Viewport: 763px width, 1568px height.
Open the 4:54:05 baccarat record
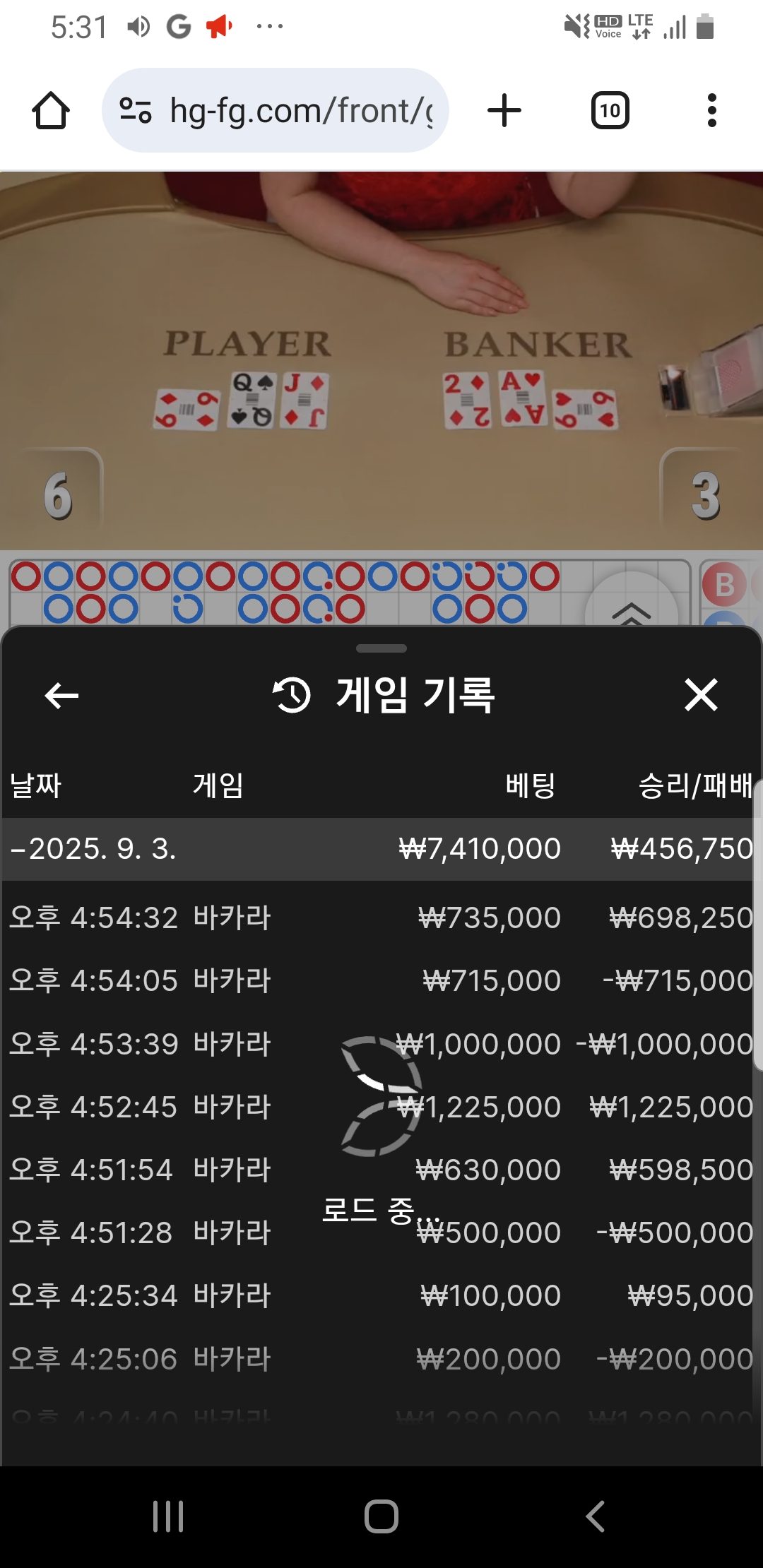tap(378, 980)
